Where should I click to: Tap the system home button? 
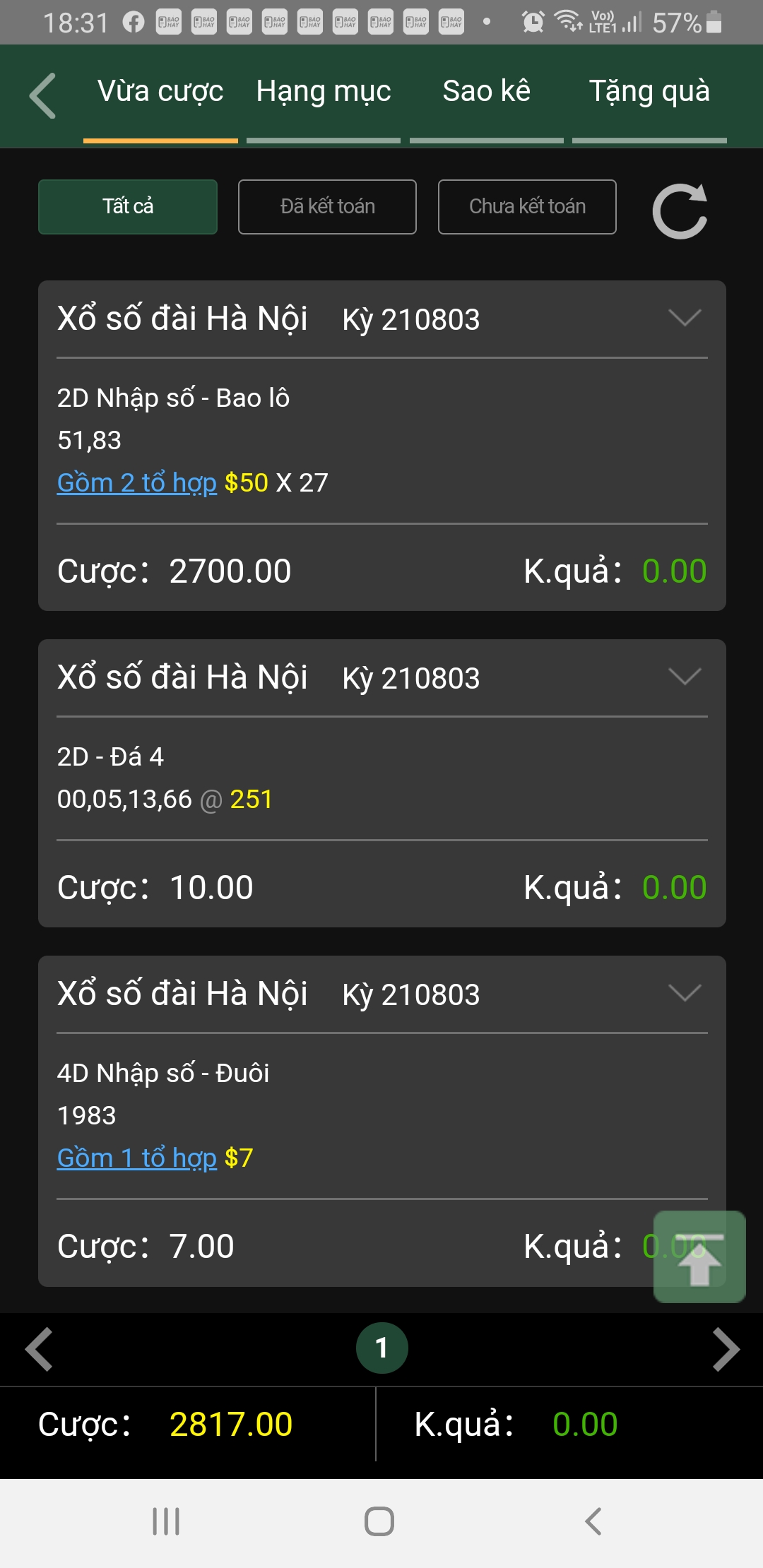click(x=379, y=1521)
